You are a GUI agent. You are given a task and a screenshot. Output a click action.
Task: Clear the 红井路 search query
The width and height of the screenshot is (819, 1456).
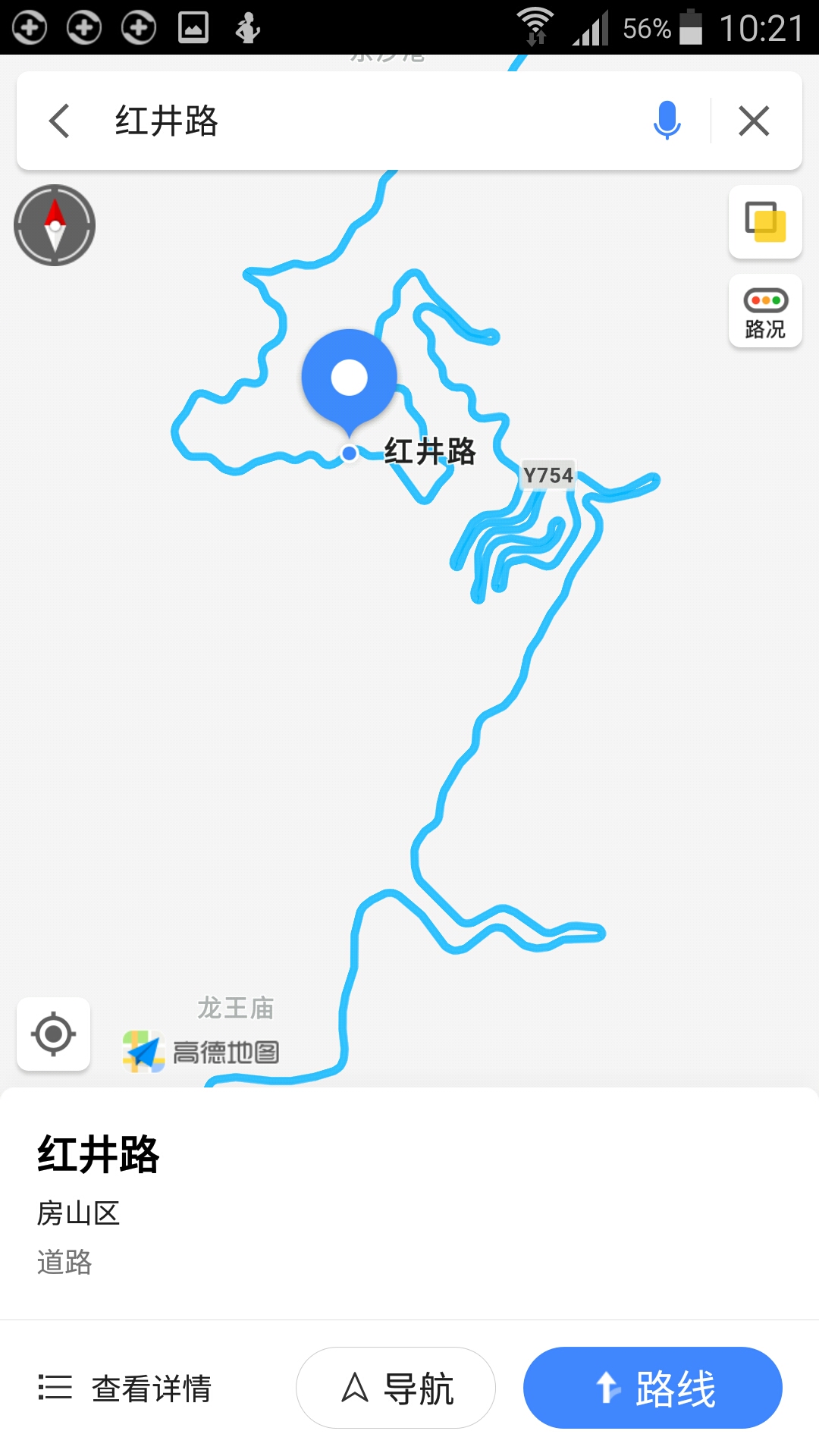coord(754,121)
